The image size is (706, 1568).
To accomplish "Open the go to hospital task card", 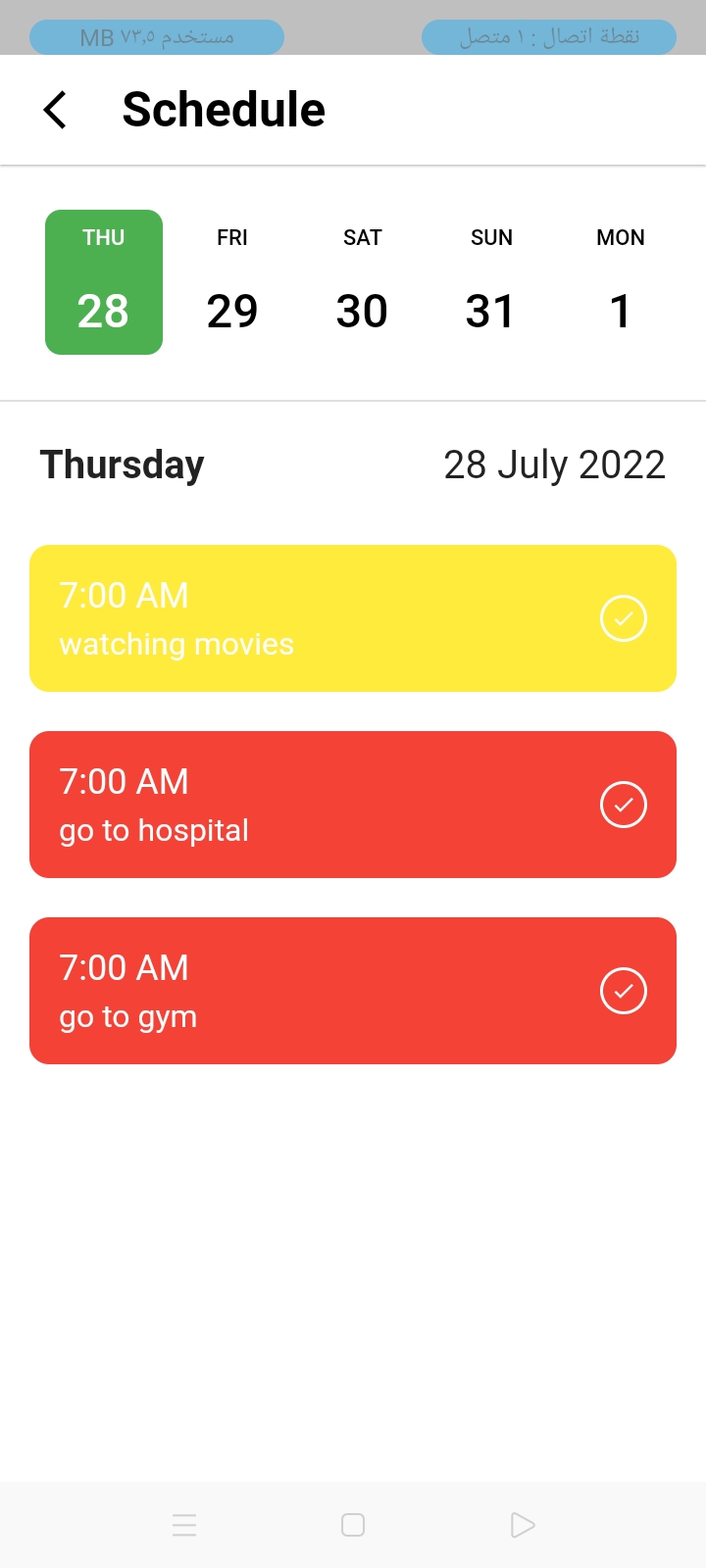I will point(294,805).
